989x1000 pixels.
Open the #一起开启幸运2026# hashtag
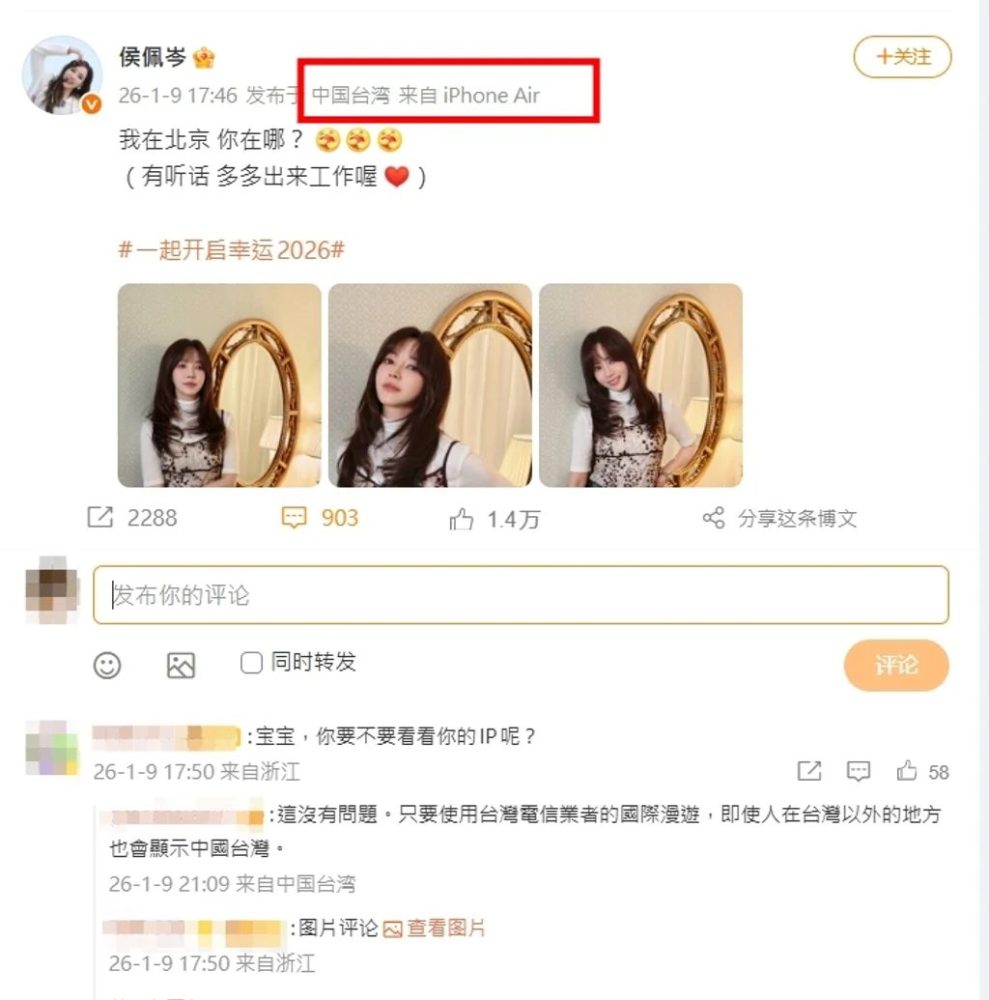[231, 249]
